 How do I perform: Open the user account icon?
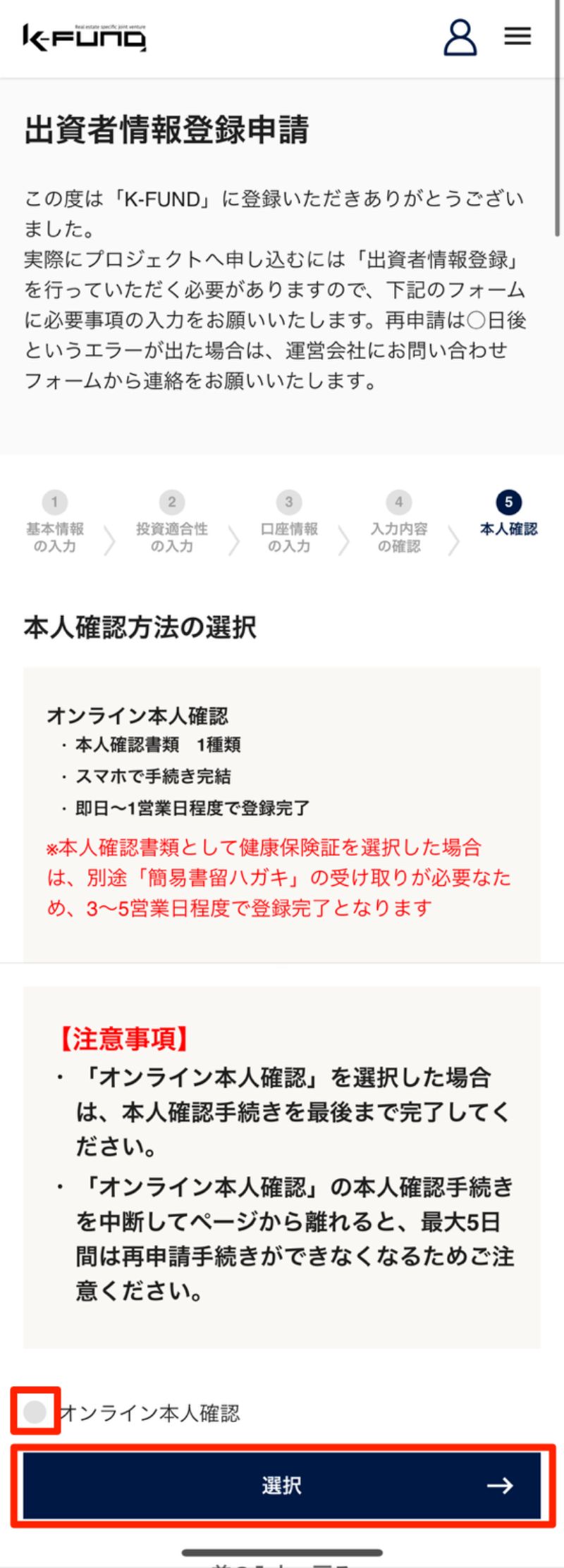tap(460, 37)
